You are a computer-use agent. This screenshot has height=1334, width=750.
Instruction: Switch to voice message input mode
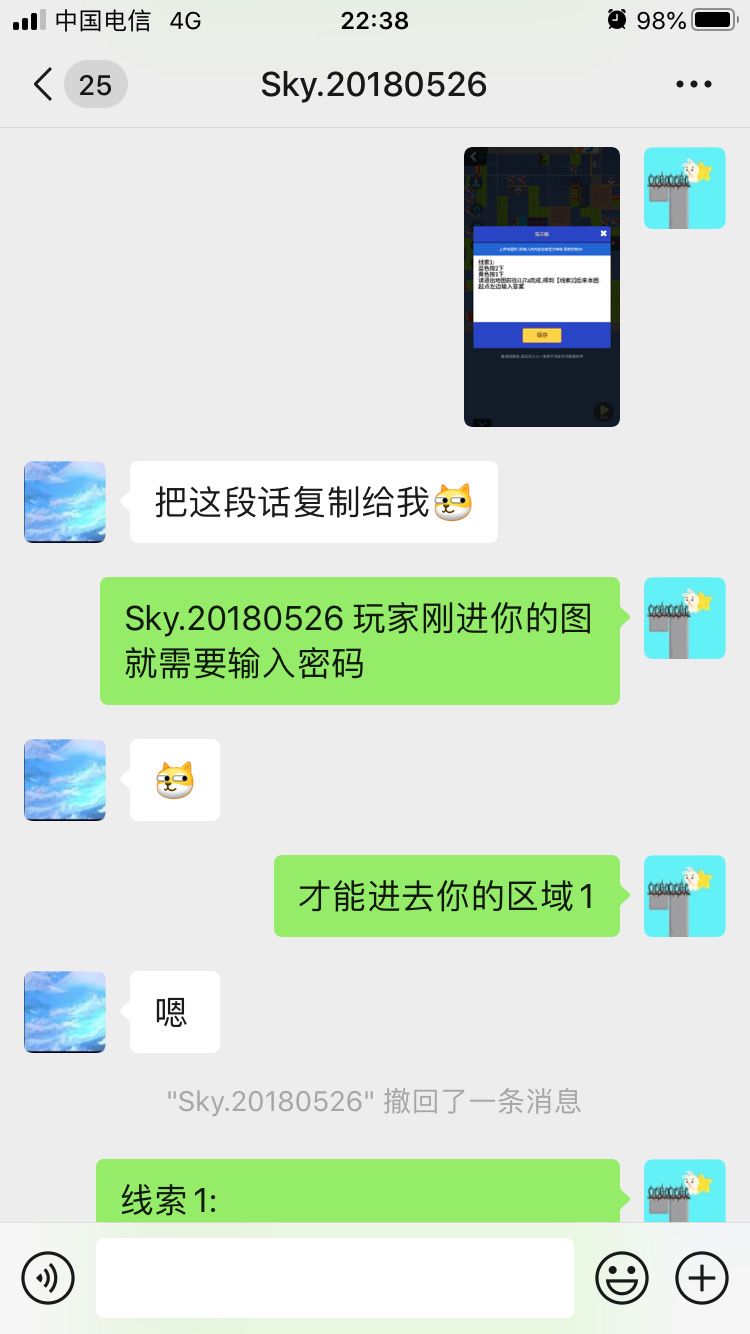point(47,1277)
